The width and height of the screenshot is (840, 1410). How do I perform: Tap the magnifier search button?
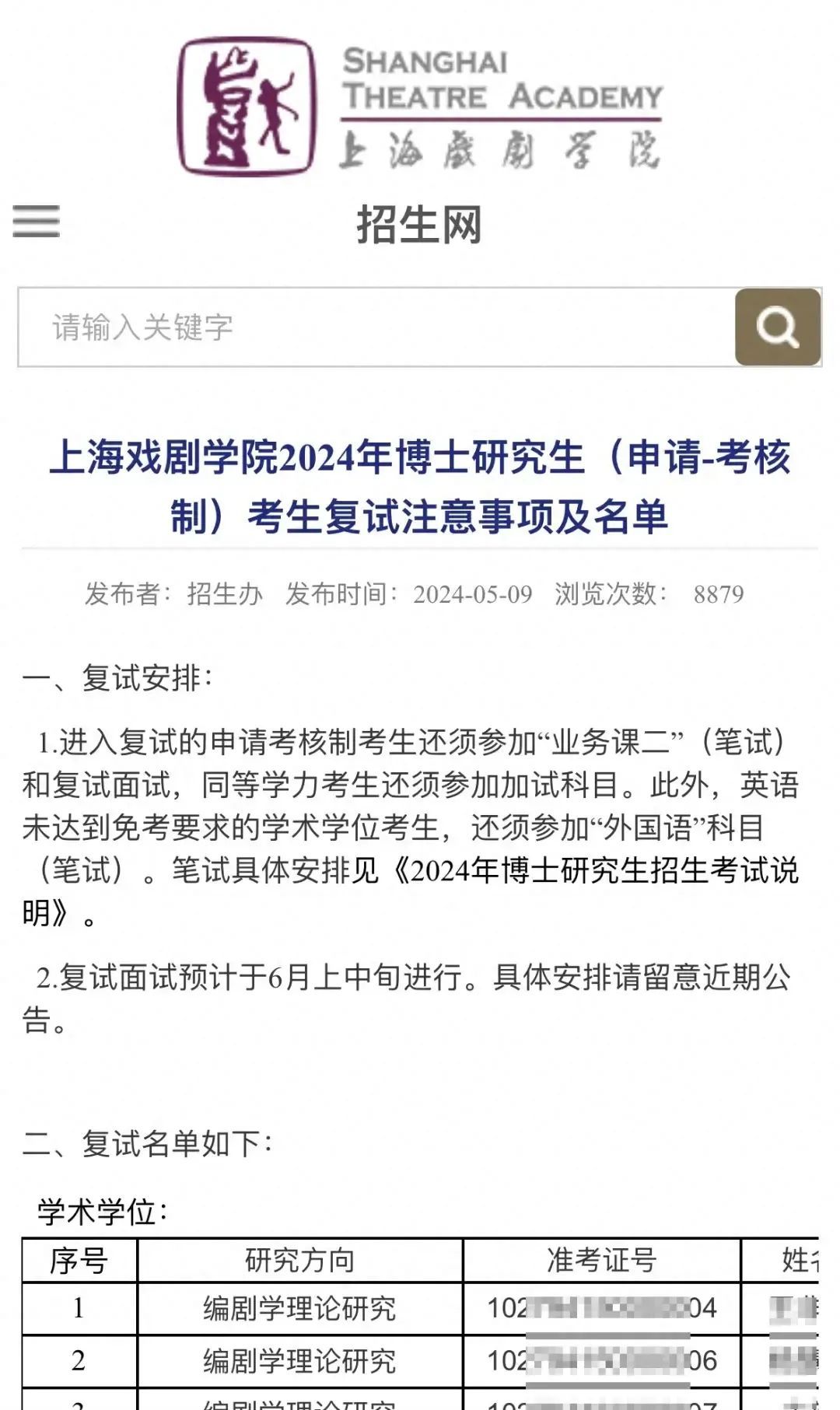777,327
